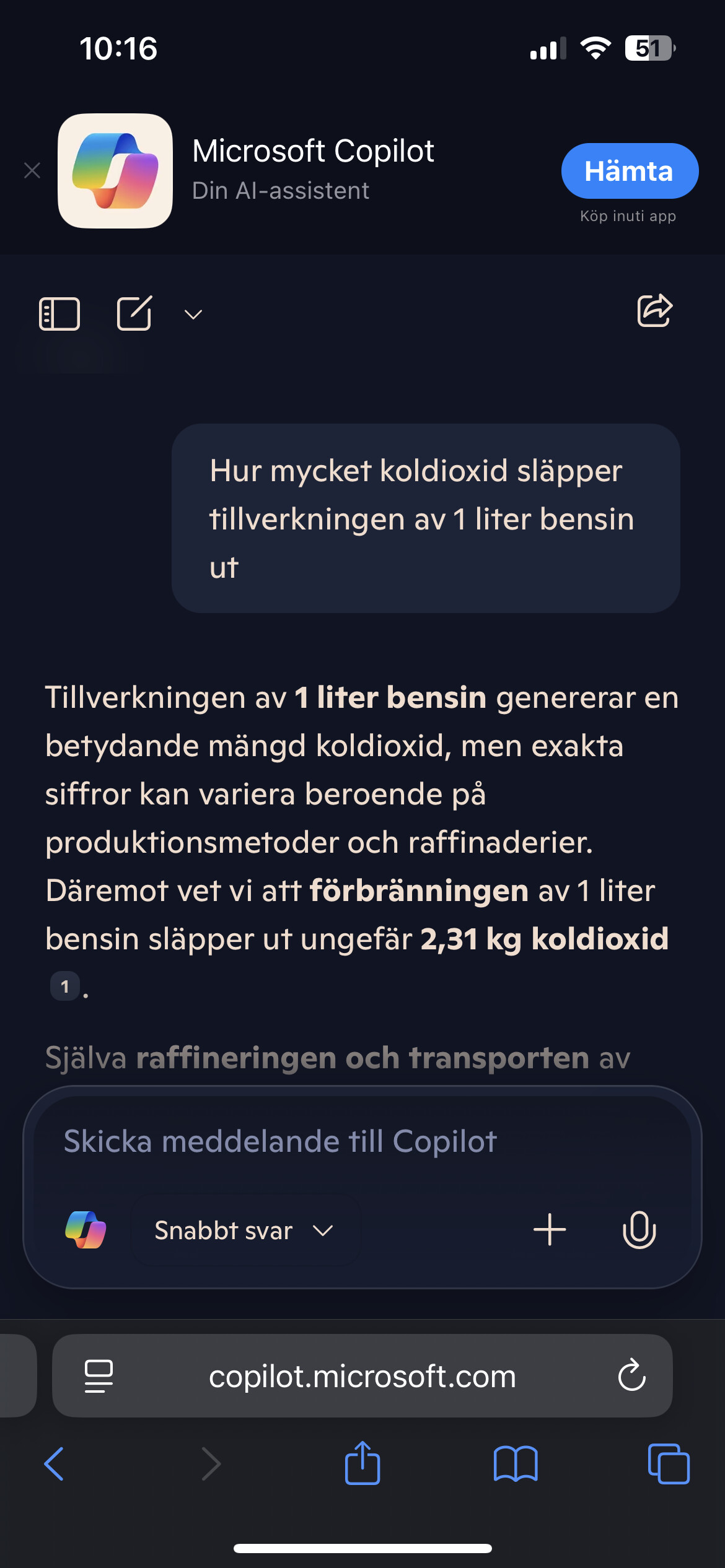Expand the chevron next to new chat

[x=193, y=315]
